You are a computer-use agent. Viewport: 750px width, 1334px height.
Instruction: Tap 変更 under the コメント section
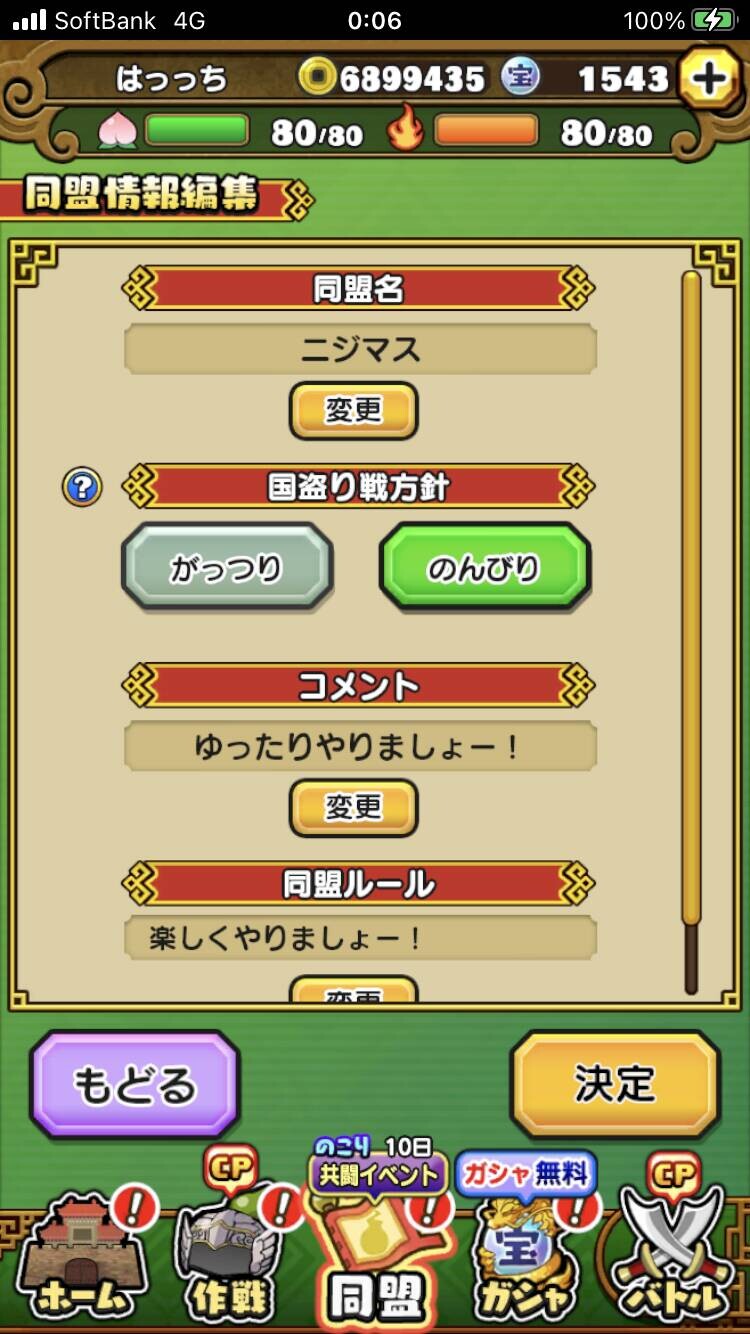coord(353,807)
